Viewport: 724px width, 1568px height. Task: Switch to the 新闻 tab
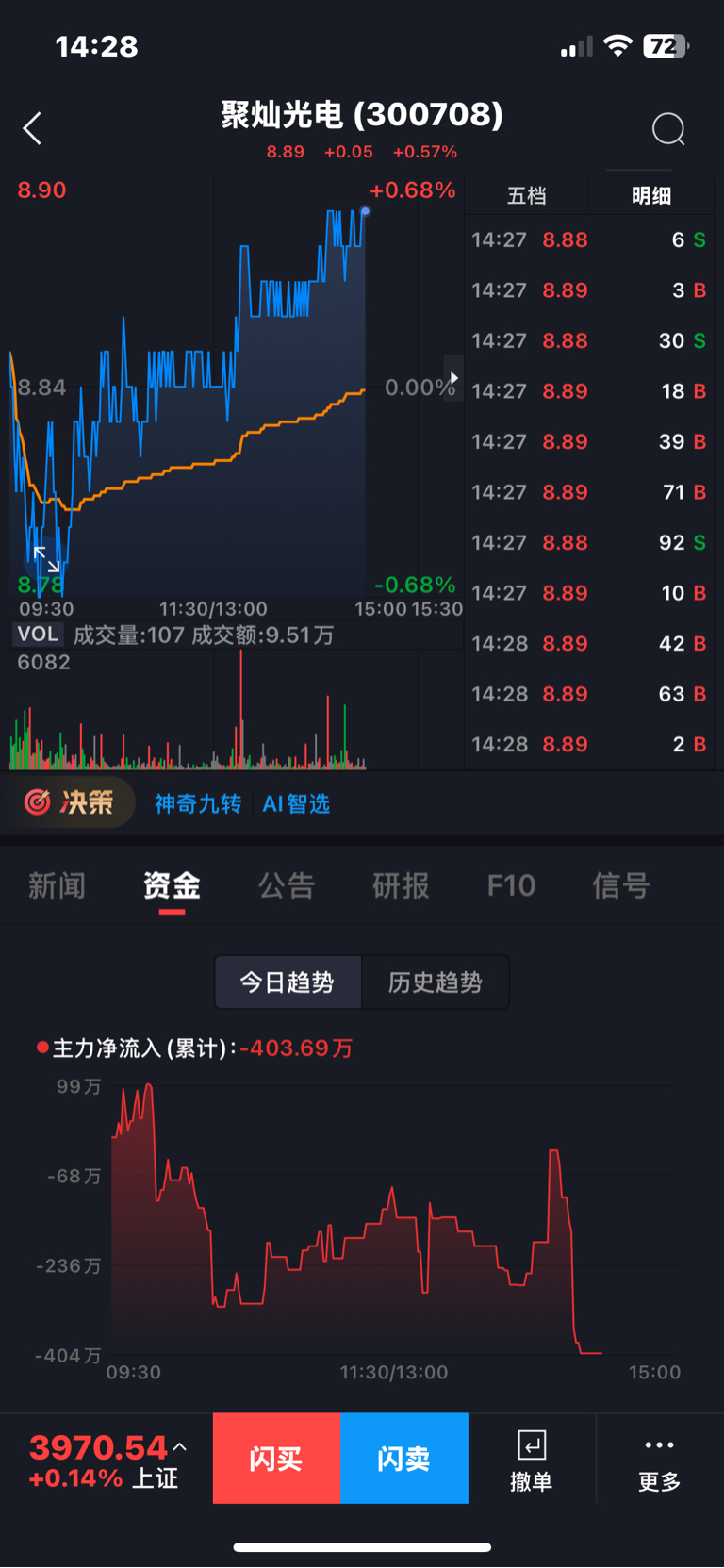[57, 885]
